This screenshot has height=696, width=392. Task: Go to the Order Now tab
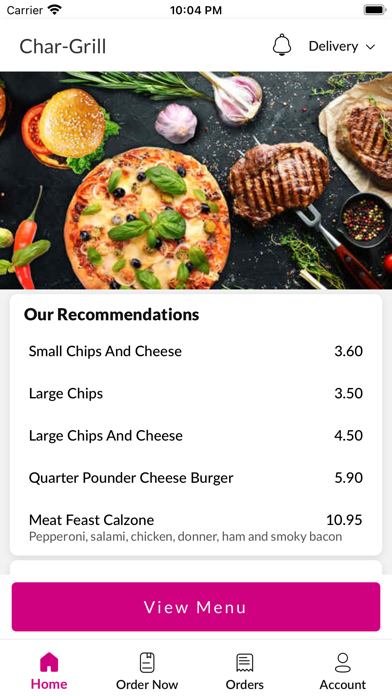pyautogui.click(x=147, y=671)
